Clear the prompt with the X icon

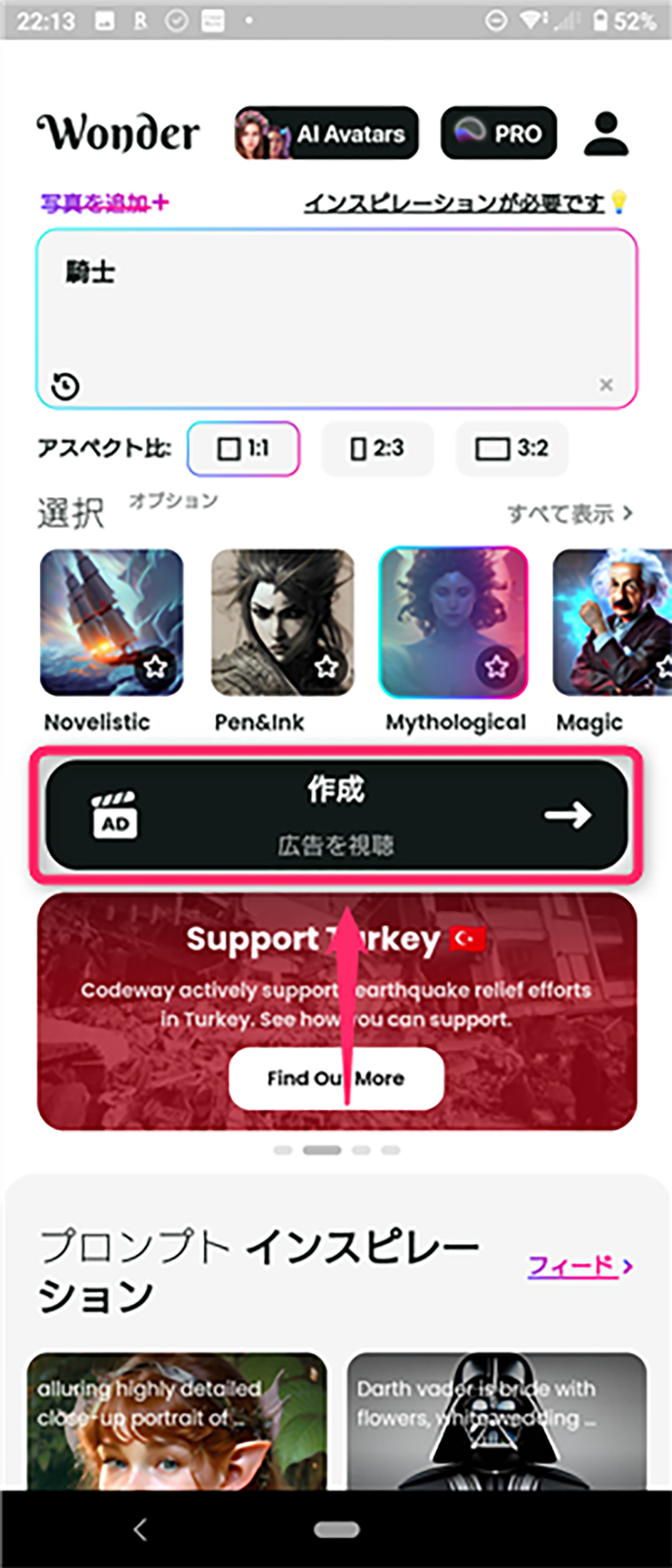pos(606,385)
